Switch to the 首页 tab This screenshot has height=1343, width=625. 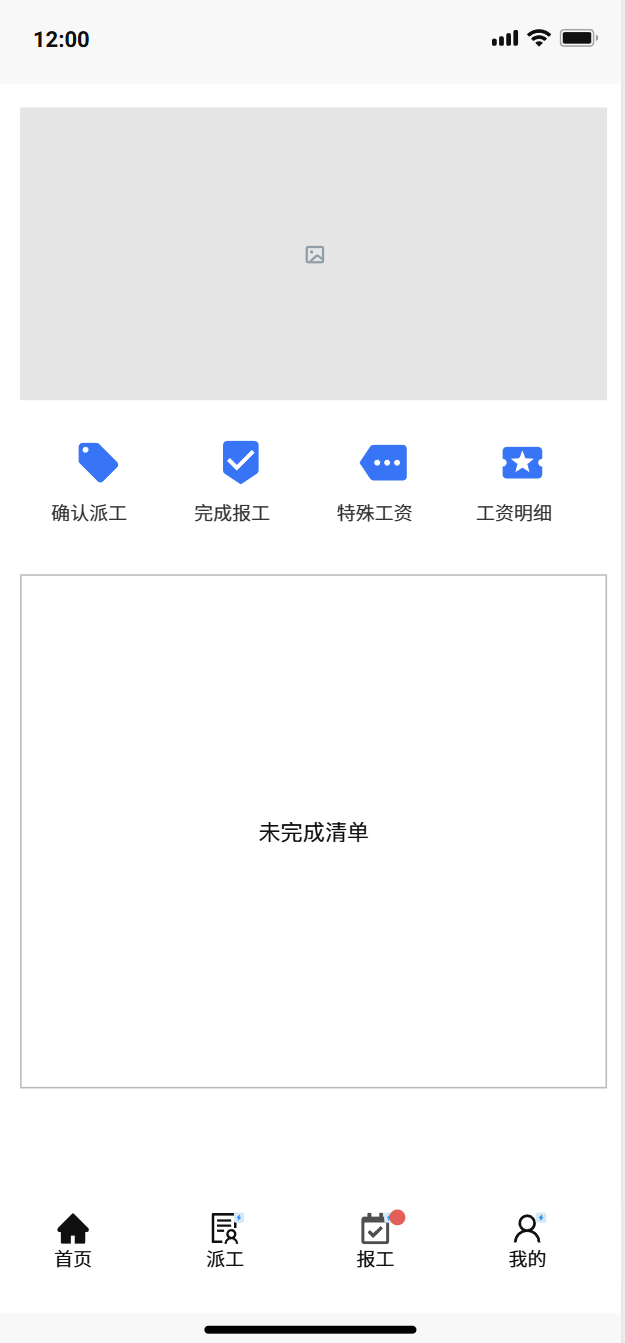(73, 1241)
